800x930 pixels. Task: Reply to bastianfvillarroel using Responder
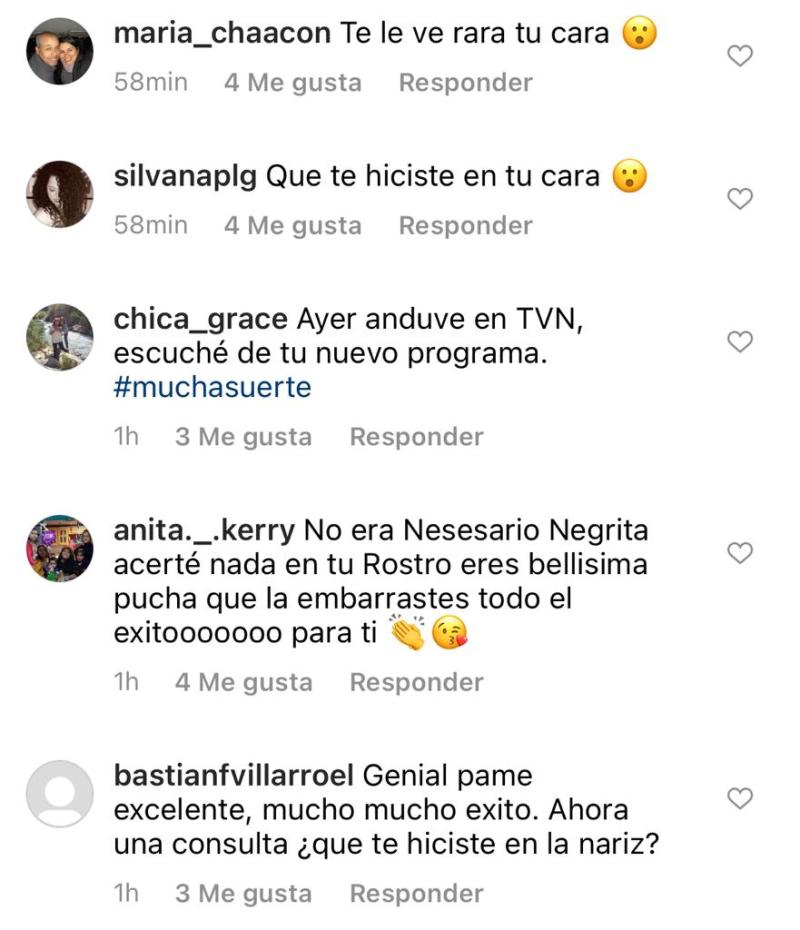(416, 892)
